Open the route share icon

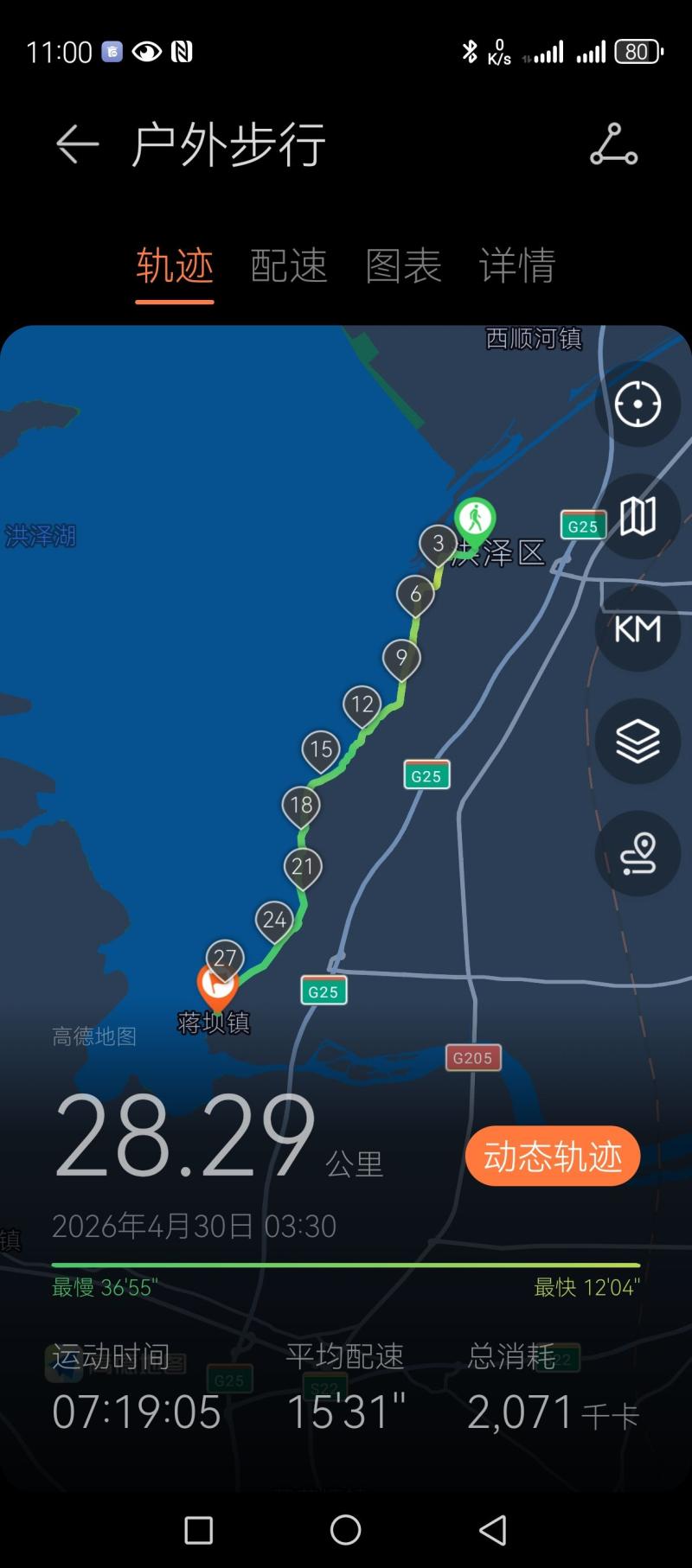coord(613,143)
